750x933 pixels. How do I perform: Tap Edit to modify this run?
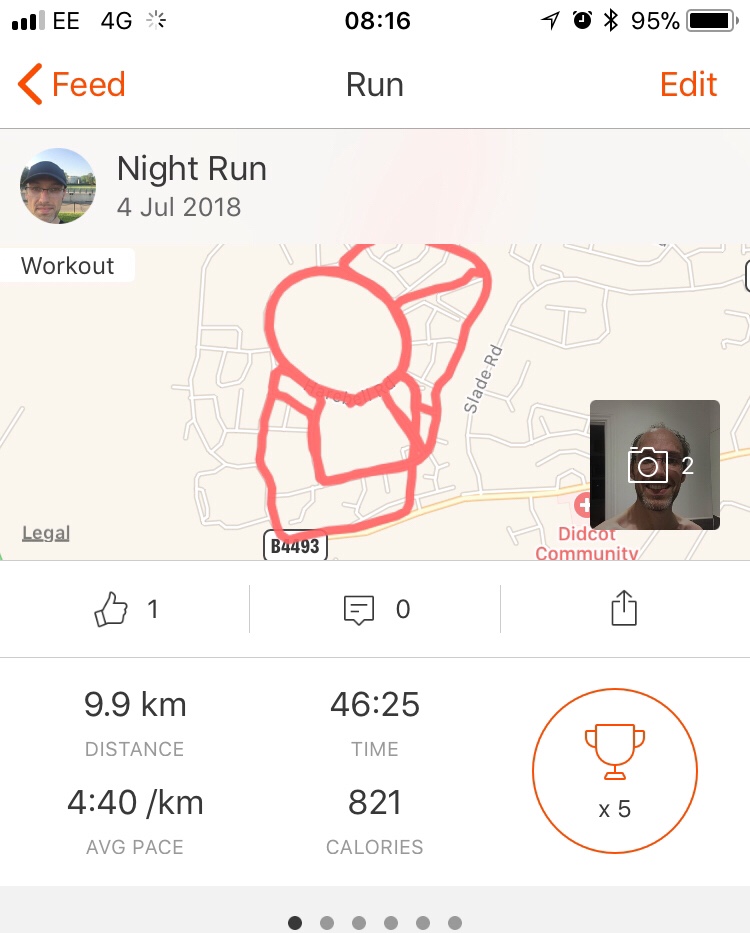(x=688, y=85)
